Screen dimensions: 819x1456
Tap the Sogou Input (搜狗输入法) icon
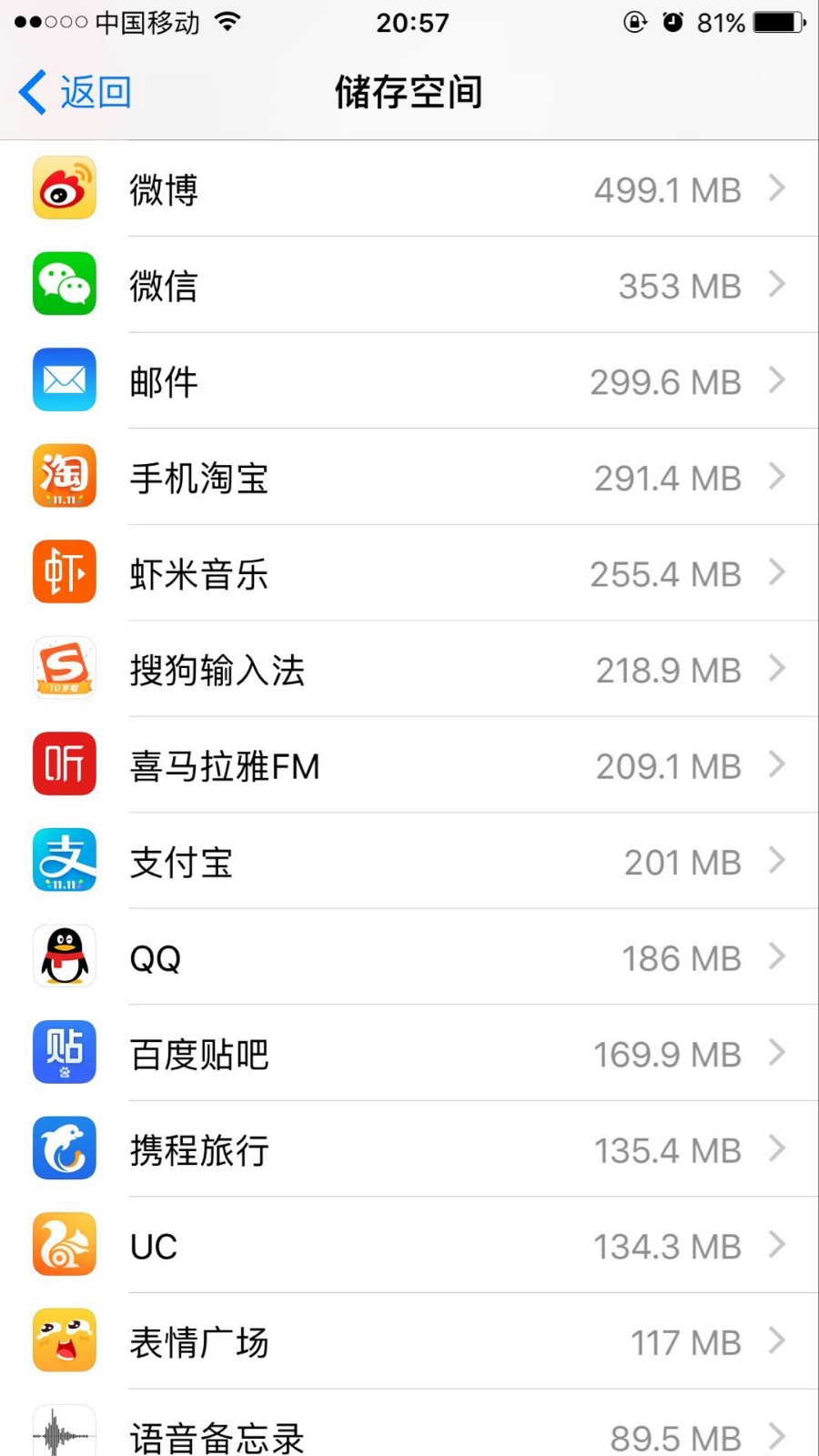click(64, 669)
